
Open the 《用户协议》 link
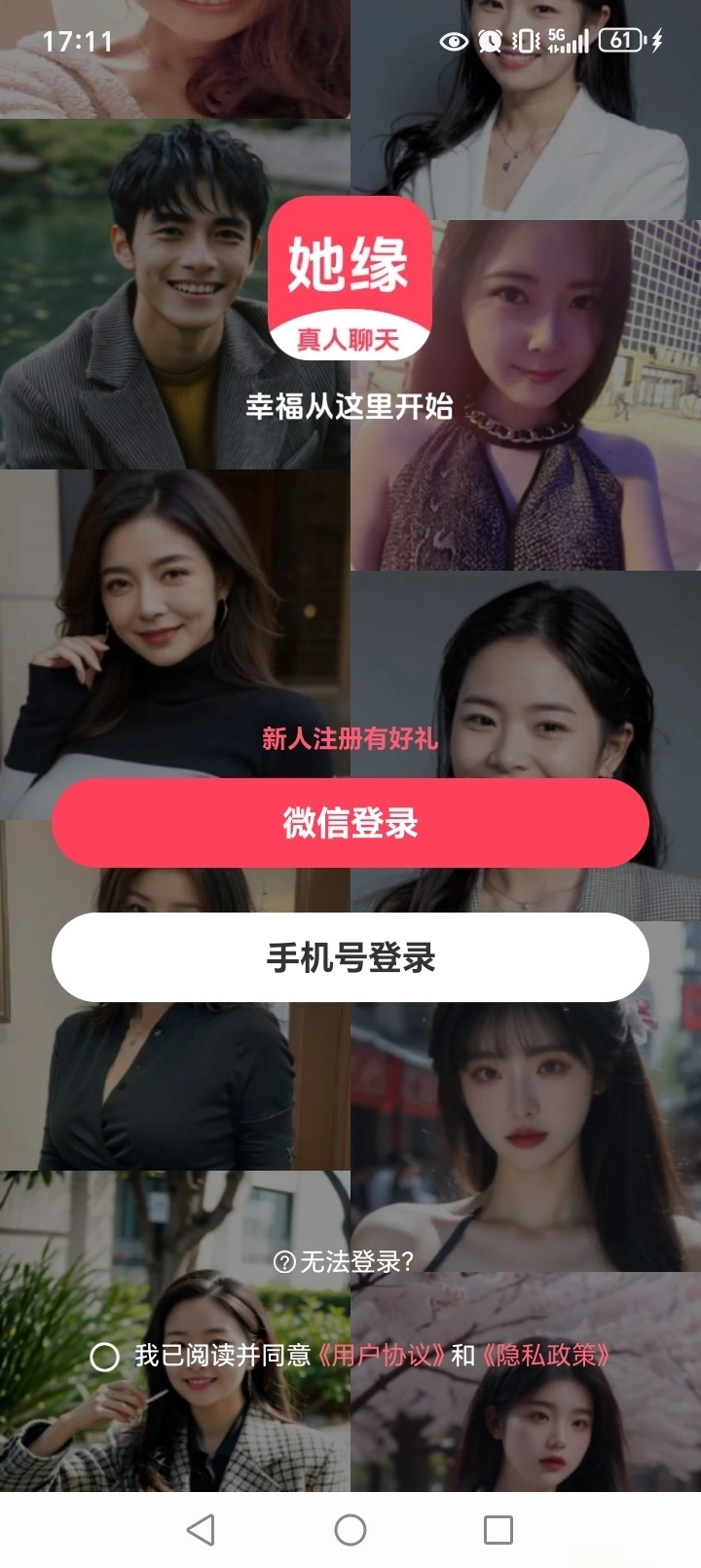pos(381,1356)
